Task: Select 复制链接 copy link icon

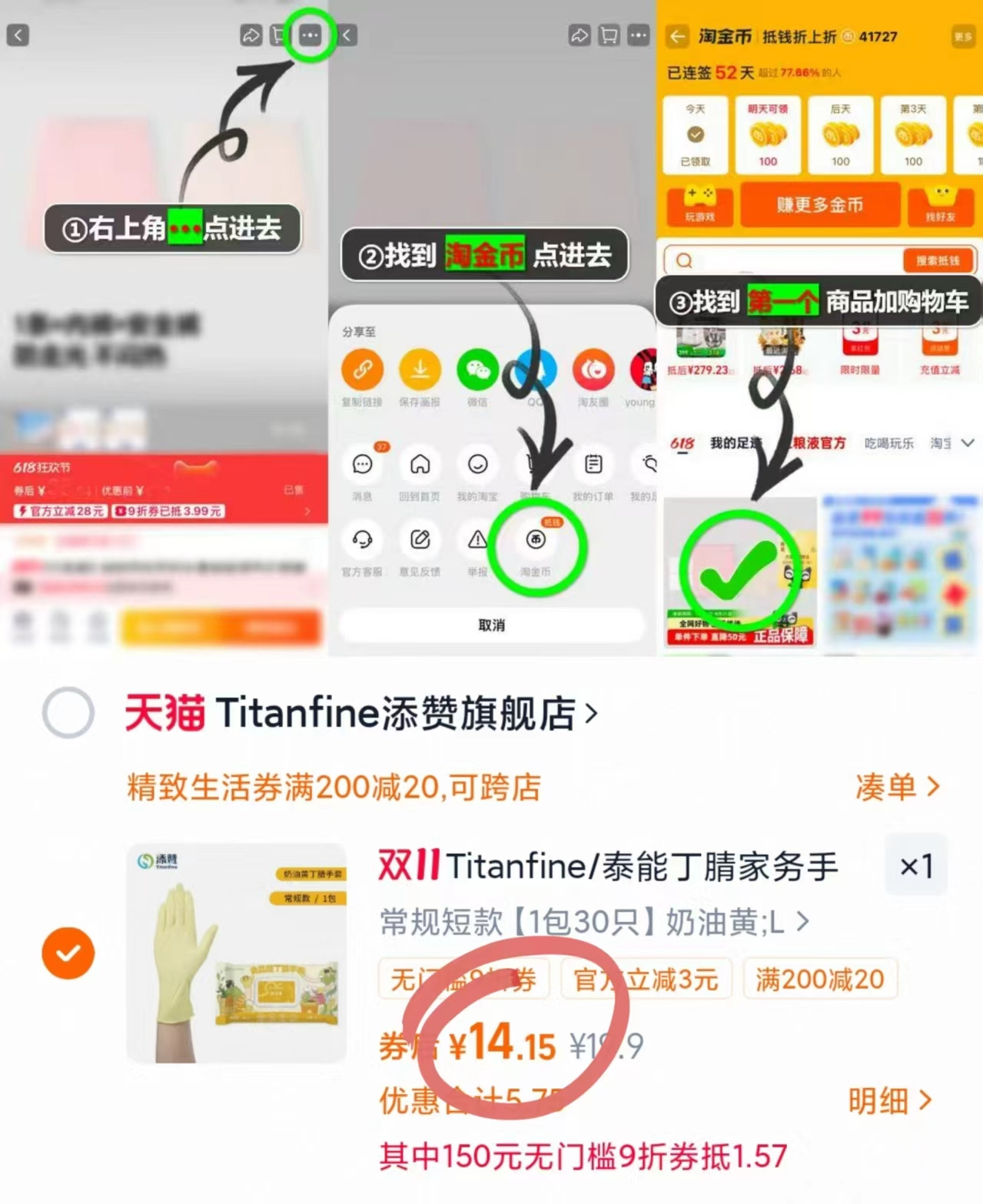Action: pyautogui.click(x=361, y=370)
